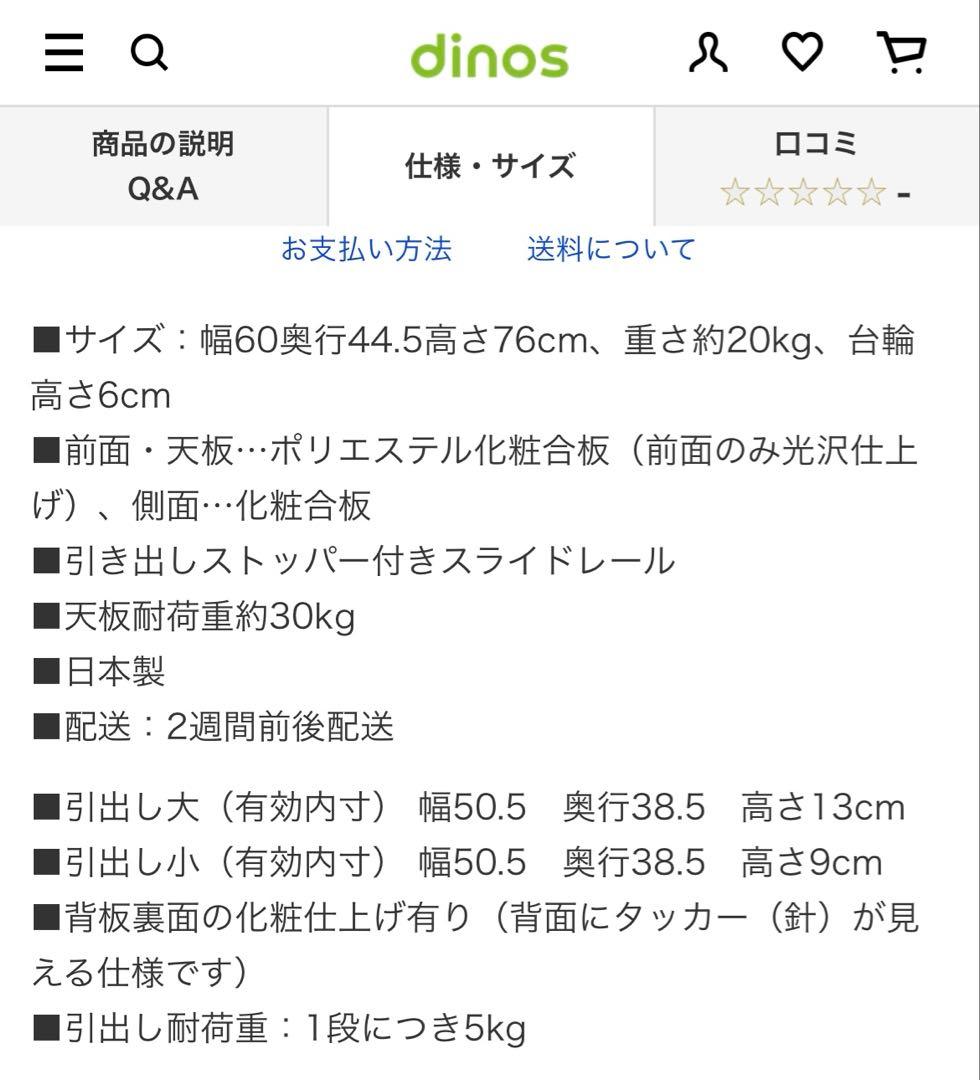Switch to the 商品の説明 Q&A tab
Viewport: 980px width, 1080px height.
coord(163,165)
